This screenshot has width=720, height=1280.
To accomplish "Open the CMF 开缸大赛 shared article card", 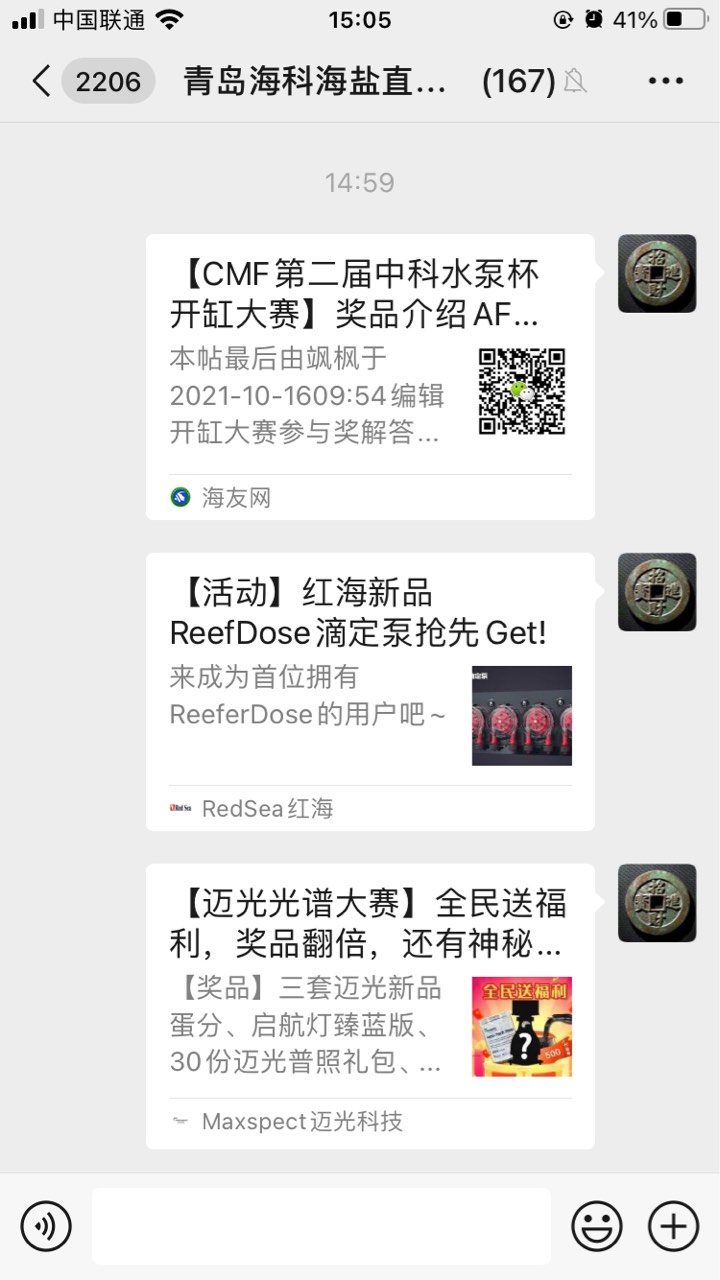I will [x=370, y=376].
